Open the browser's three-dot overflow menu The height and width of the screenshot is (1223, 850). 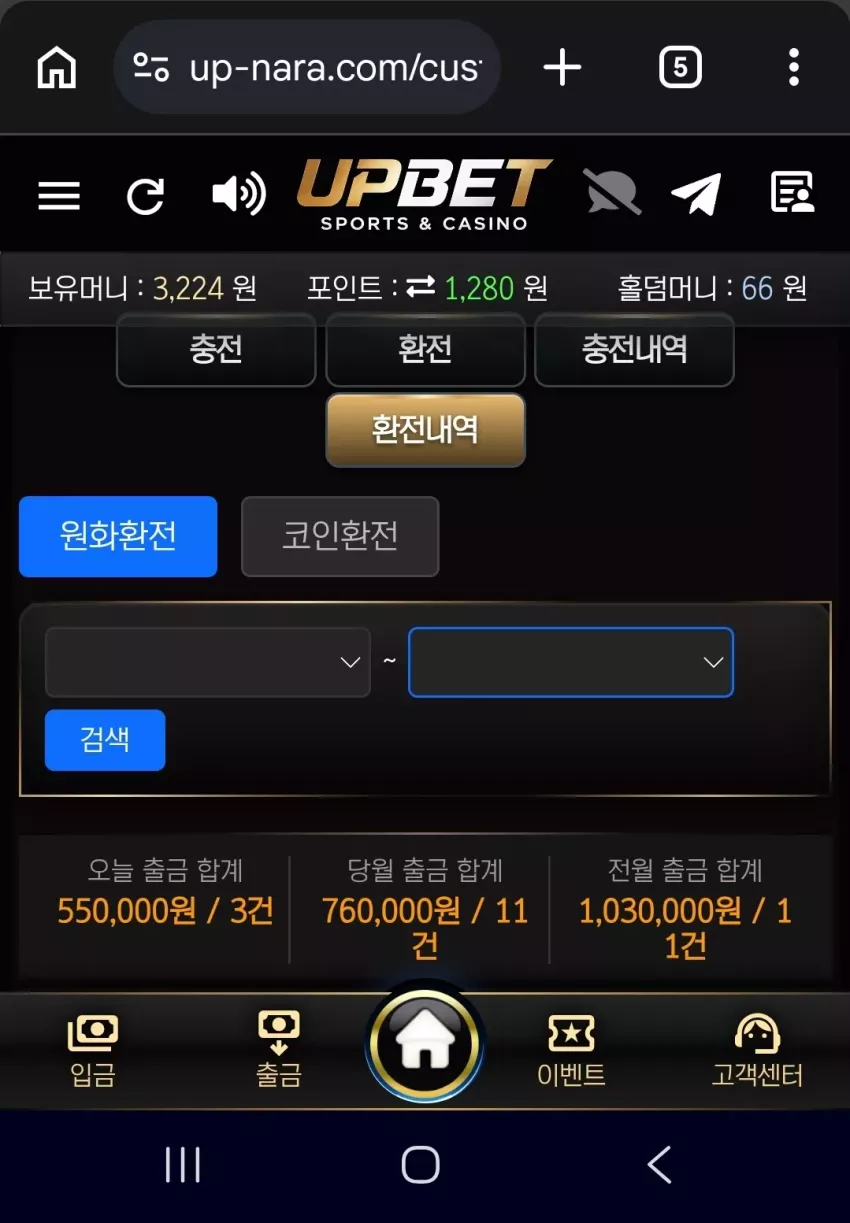[794, 68]
